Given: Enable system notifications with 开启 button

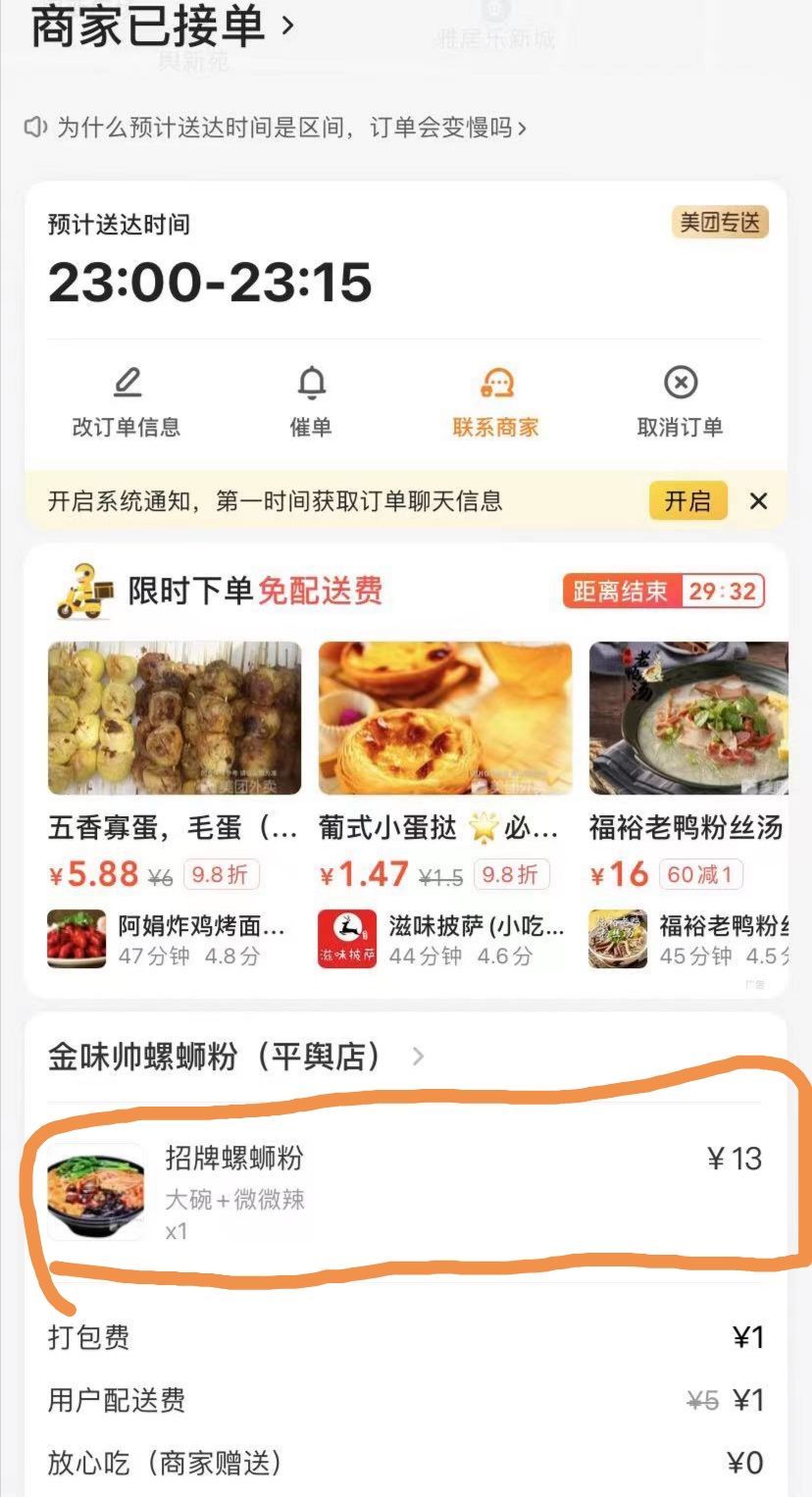Looking at the screenshot, I should click(687, 501).
